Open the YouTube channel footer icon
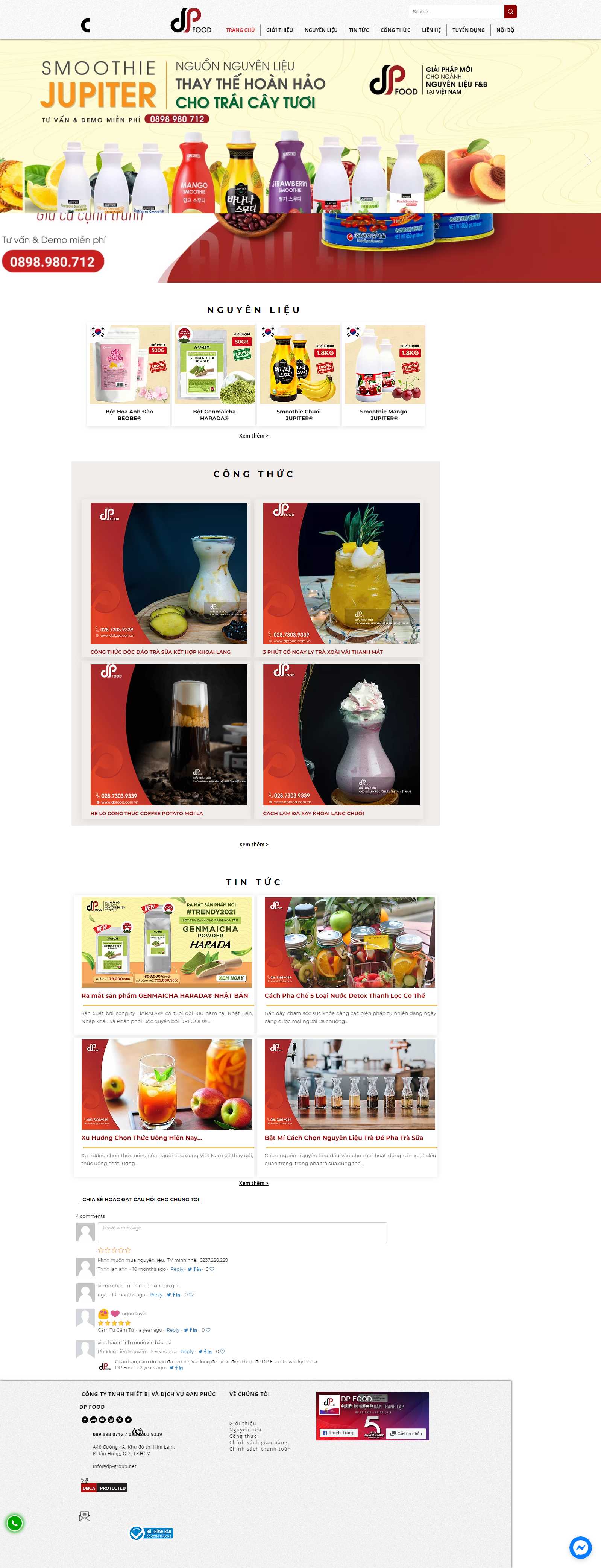This screenshot has height=1568, width=601. (102, 1420)
